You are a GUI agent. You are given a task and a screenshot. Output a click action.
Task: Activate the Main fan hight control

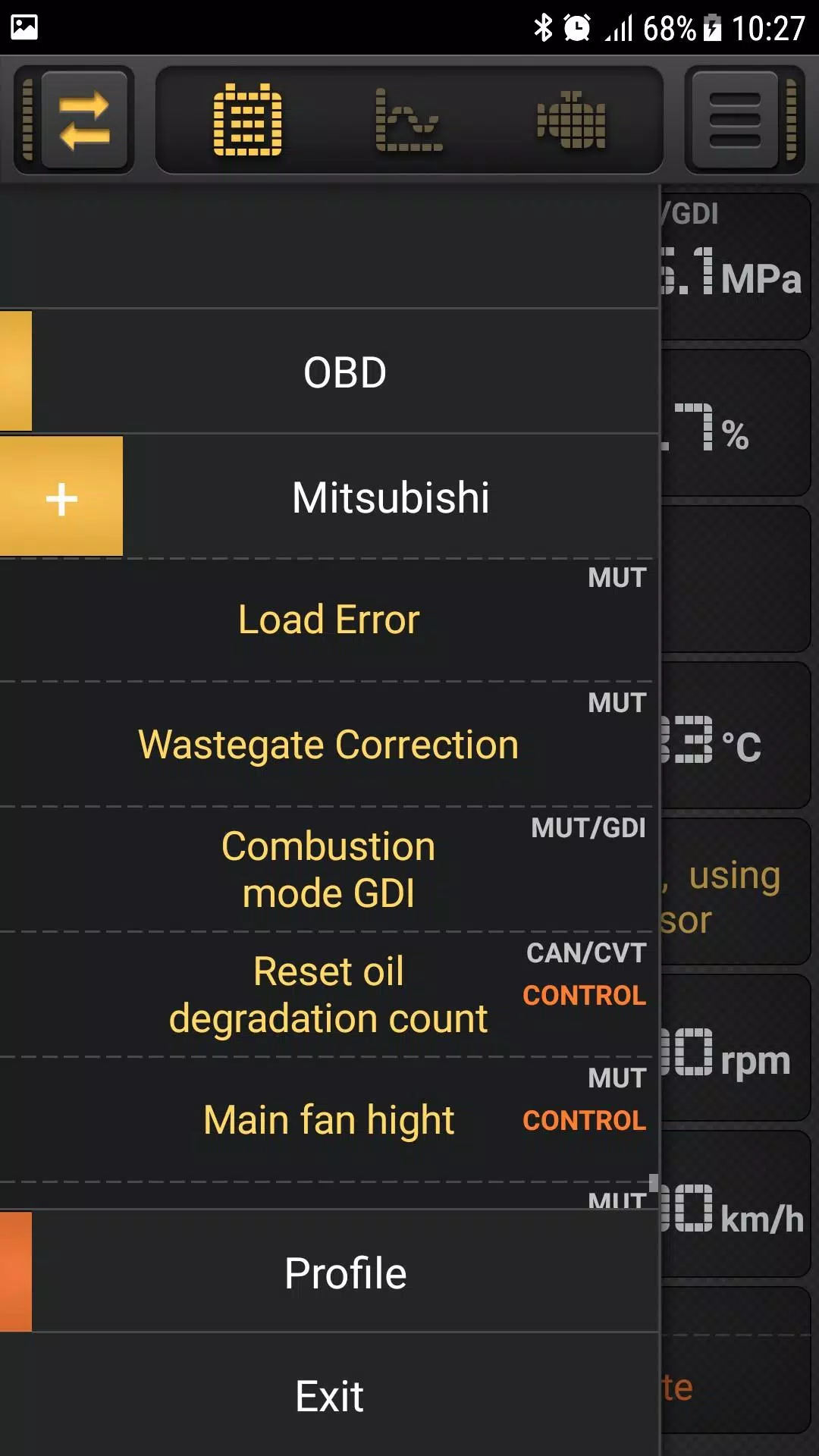tap(328, 1119)
